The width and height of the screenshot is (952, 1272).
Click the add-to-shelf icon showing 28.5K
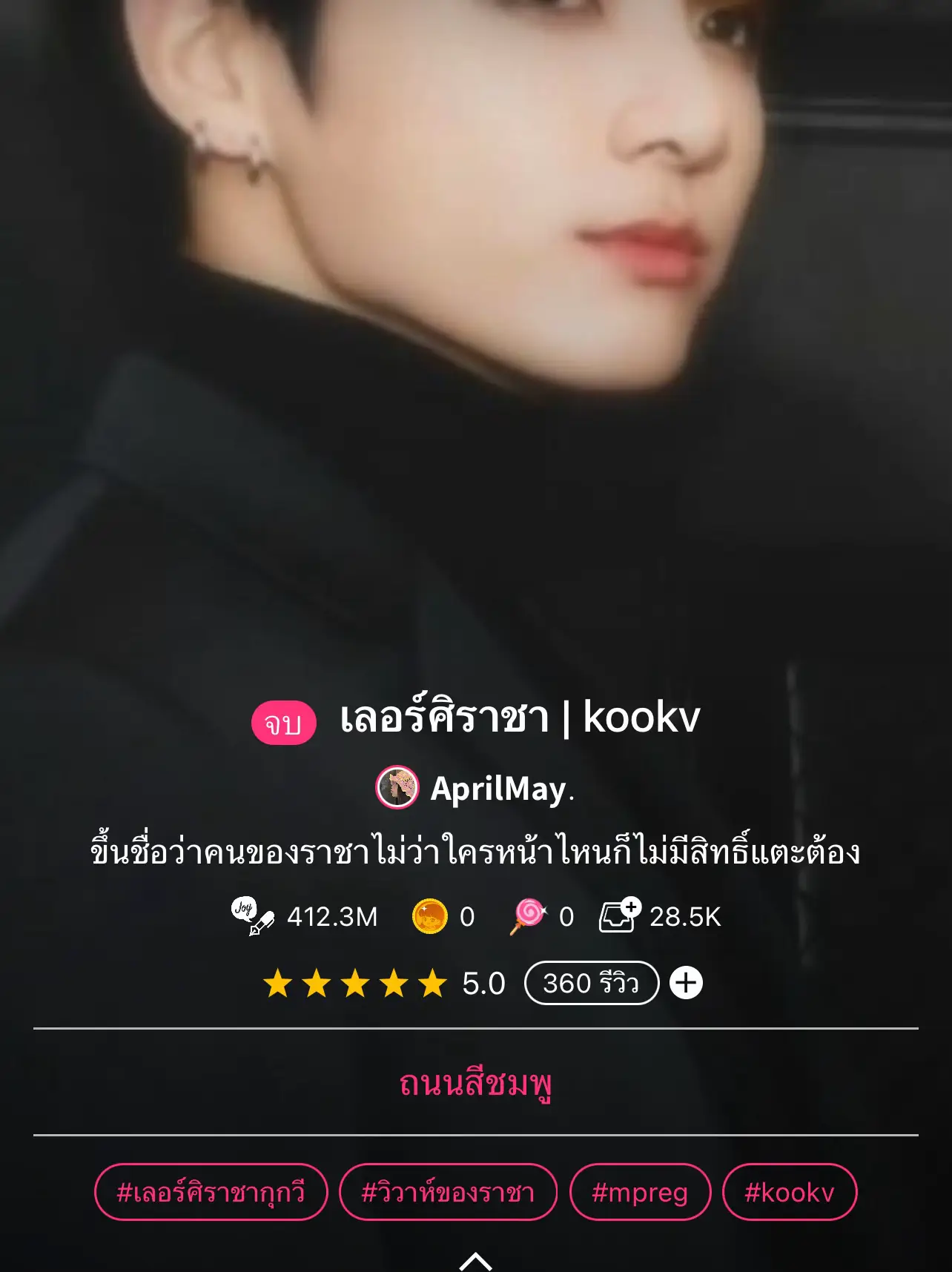(x=620, y=917)
